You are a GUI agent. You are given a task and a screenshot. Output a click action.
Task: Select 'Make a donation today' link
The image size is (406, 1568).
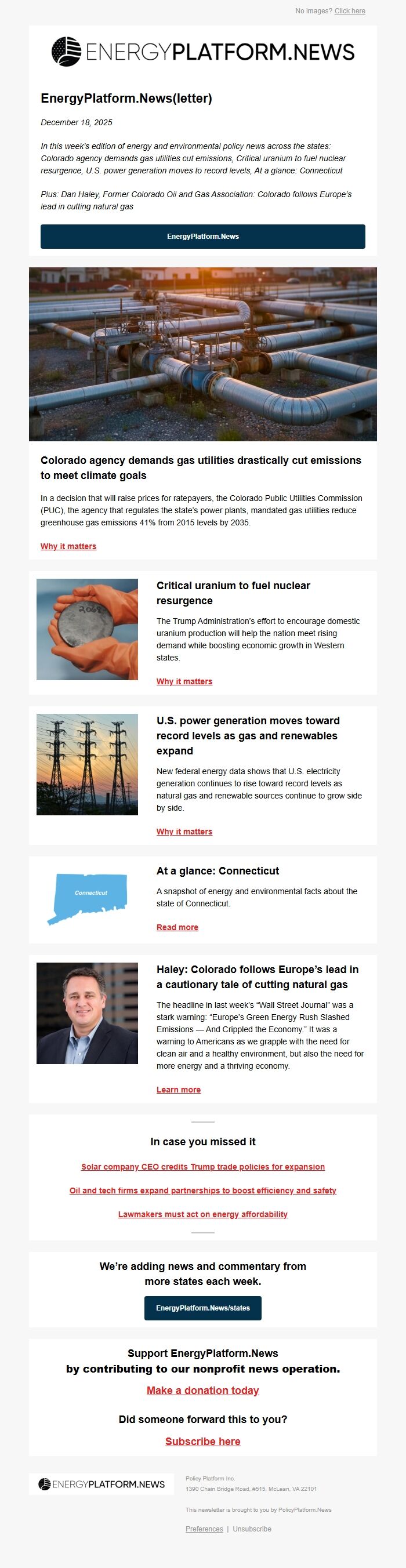[202, 1390]
